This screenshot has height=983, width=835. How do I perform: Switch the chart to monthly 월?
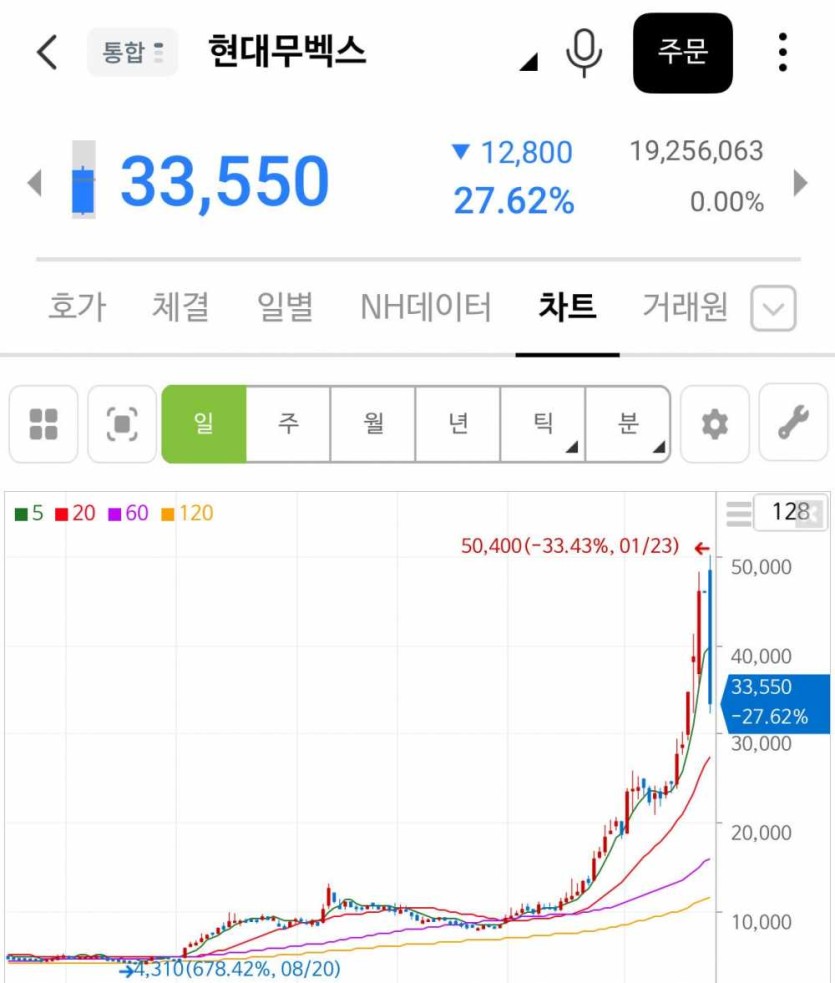pyautogui.click(x=373, y=424)
